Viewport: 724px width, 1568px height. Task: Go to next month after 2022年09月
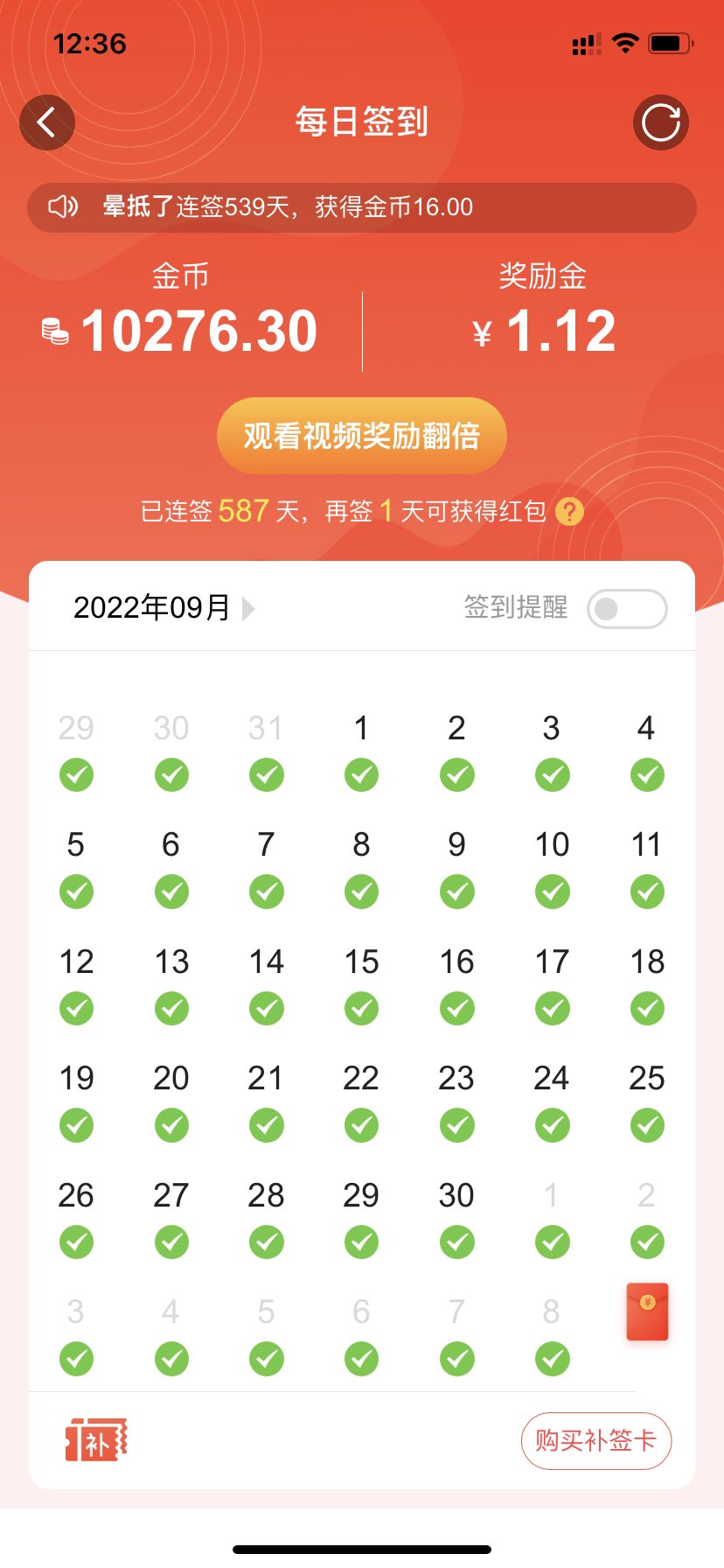pos(249,608)
